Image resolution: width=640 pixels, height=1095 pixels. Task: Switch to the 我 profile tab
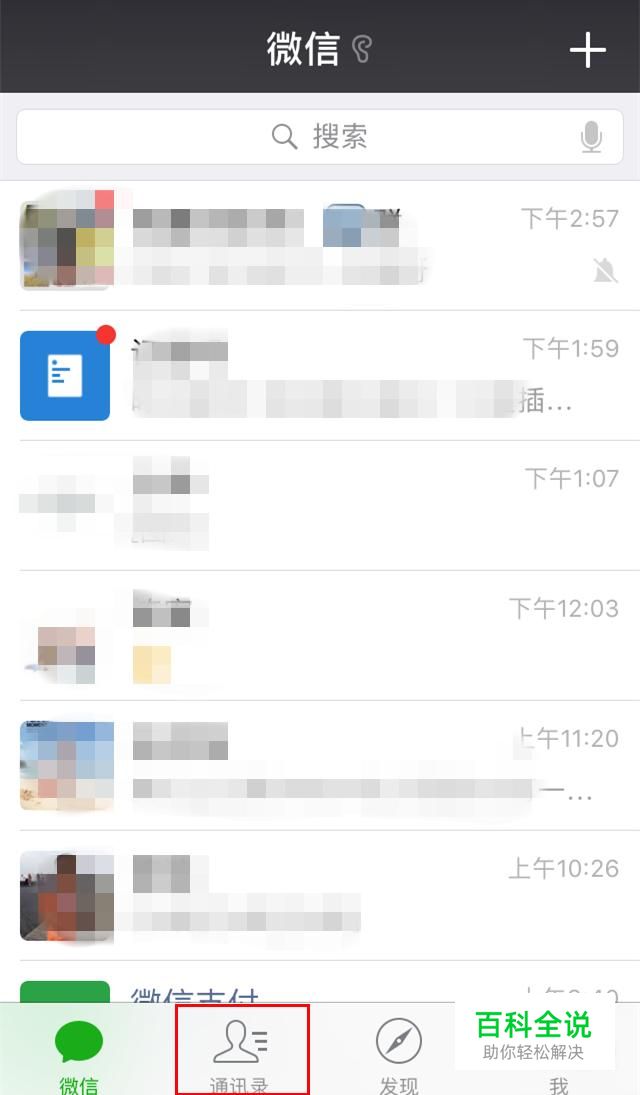(558, 1075)
